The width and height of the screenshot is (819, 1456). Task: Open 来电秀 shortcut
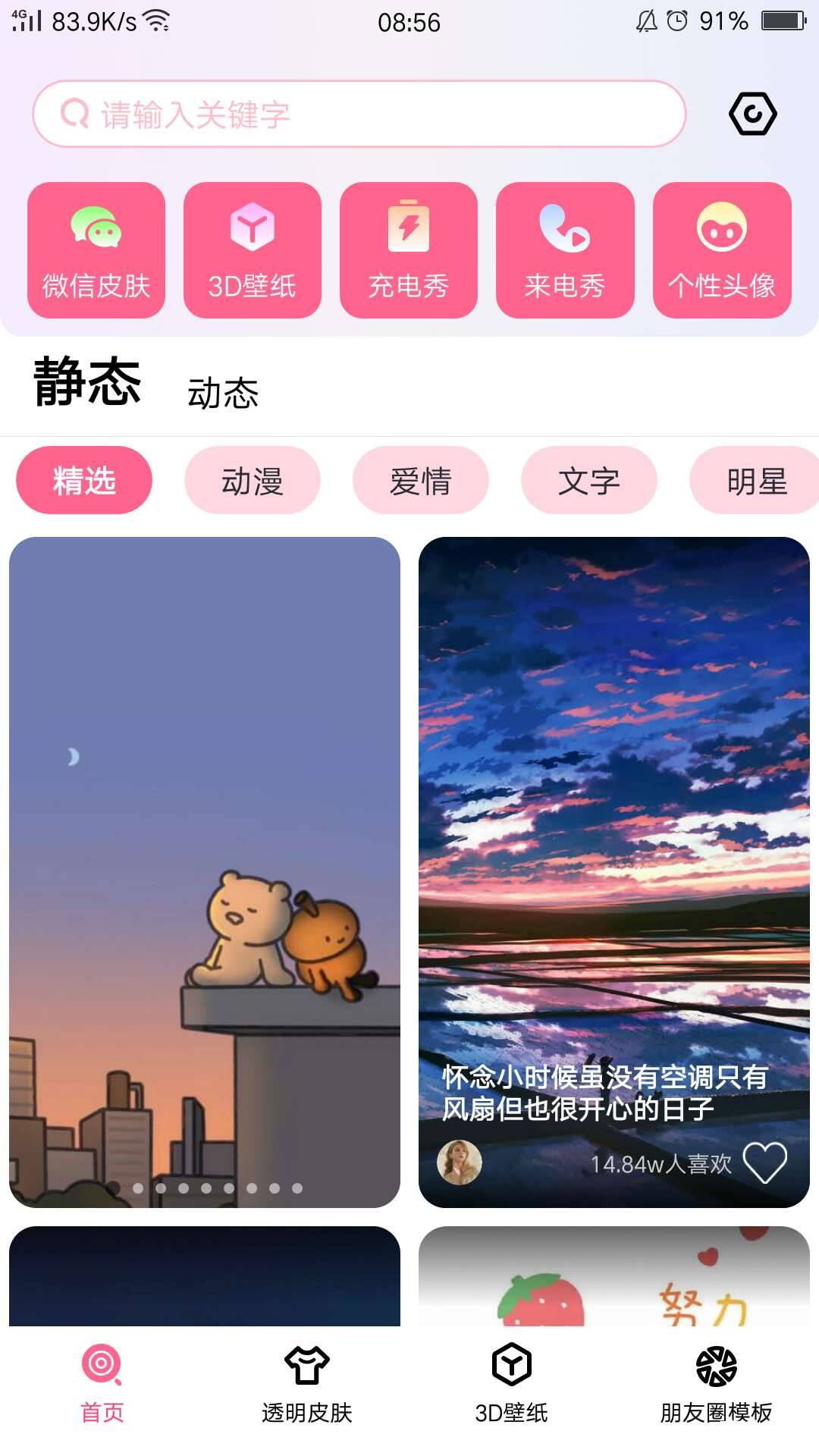[x=565, y=250]
